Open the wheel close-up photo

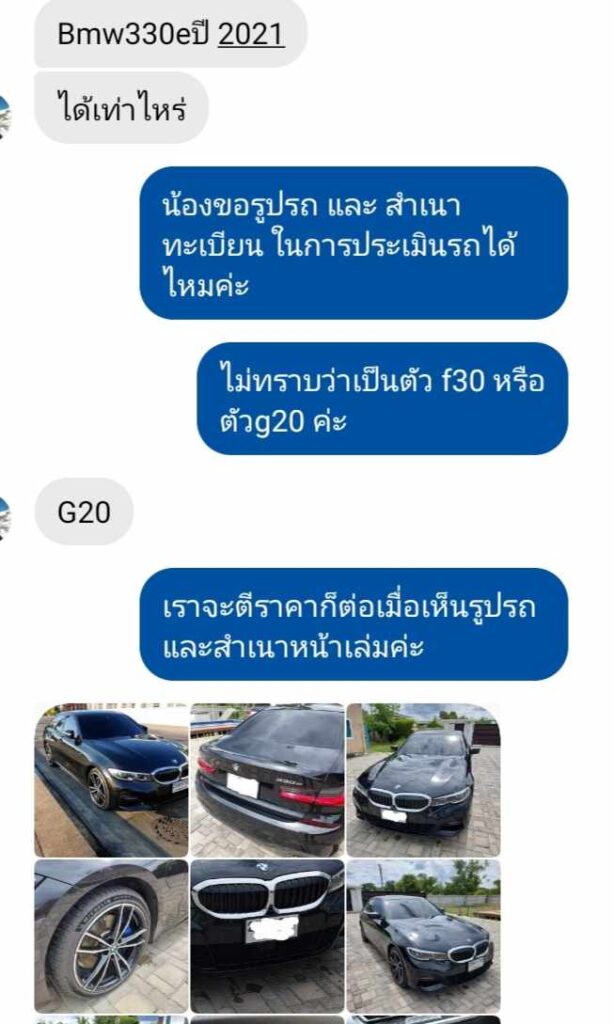[111, 936]
